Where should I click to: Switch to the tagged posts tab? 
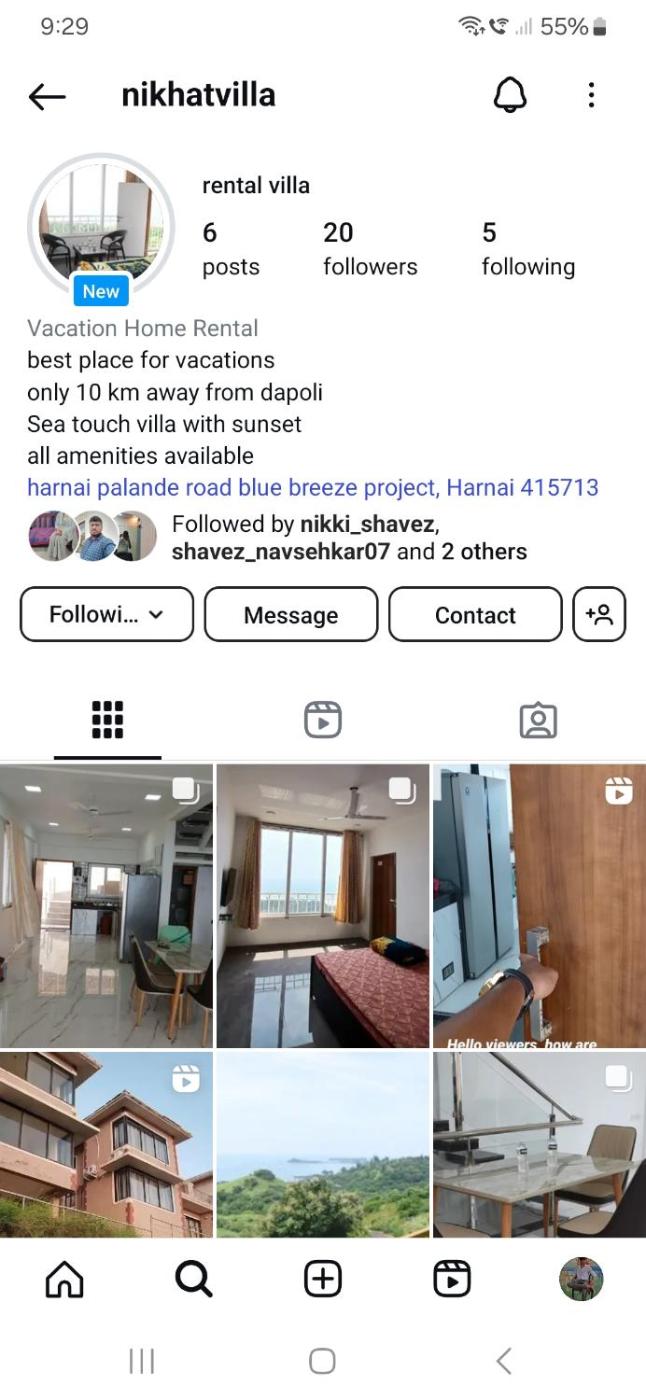point(538,720)
